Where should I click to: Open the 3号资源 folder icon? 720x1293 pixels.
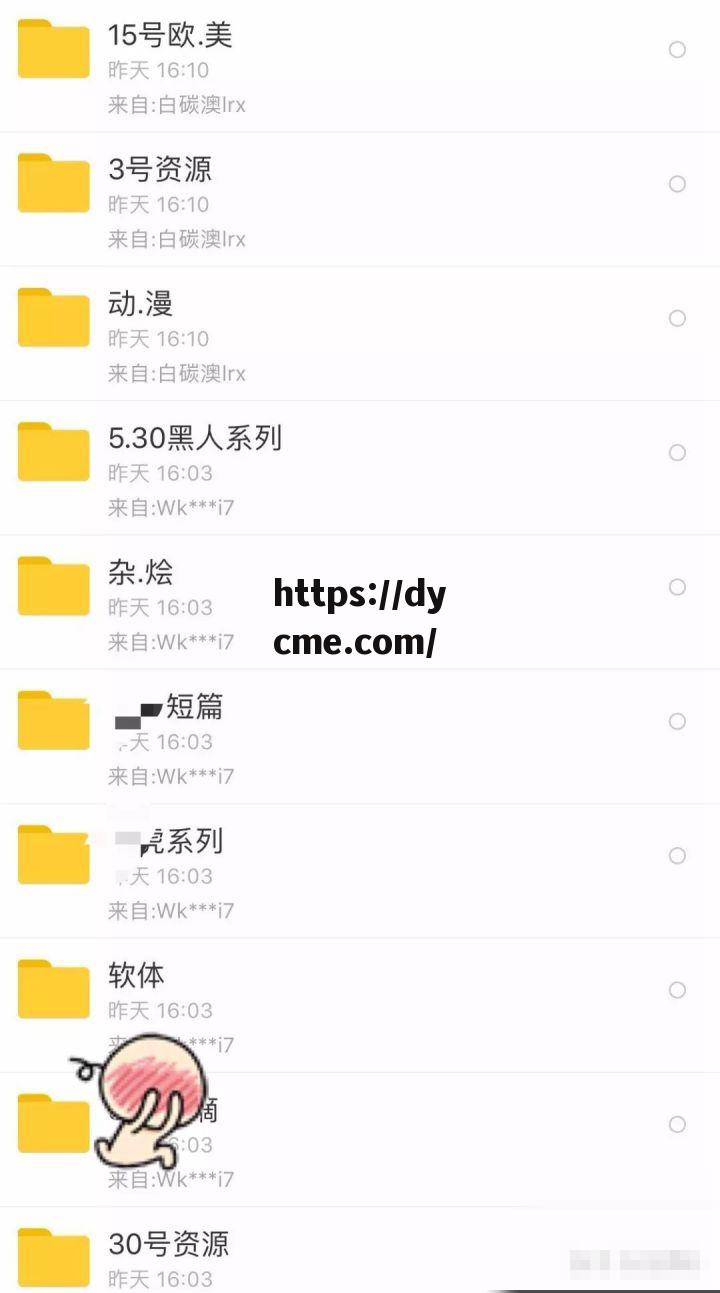53,182
